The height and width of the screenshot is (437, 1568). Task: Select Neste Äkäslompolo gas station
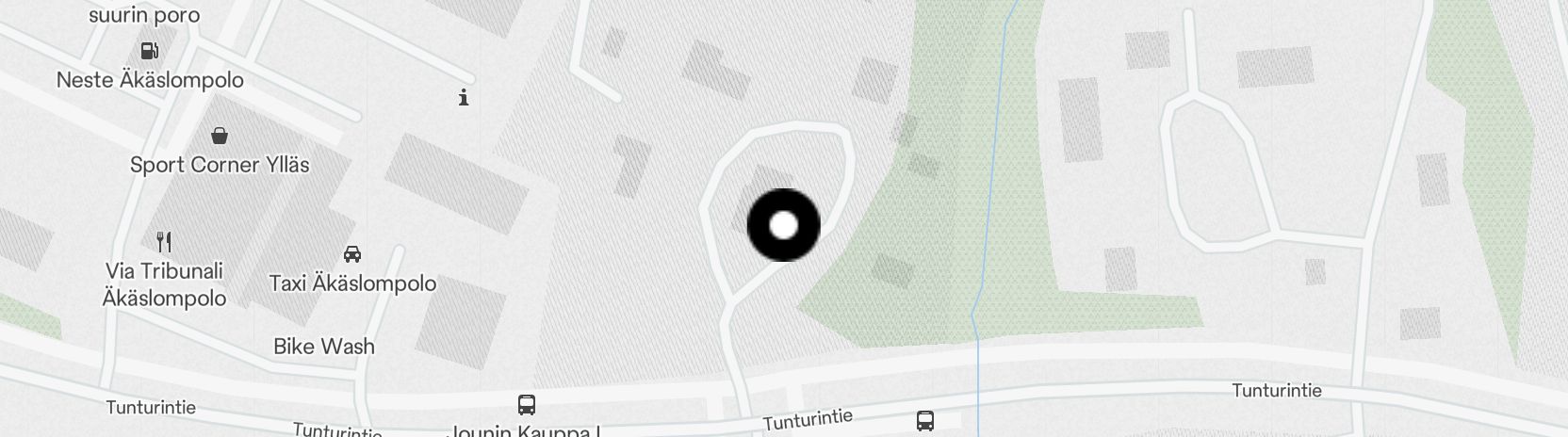click(x=149, y=52)
